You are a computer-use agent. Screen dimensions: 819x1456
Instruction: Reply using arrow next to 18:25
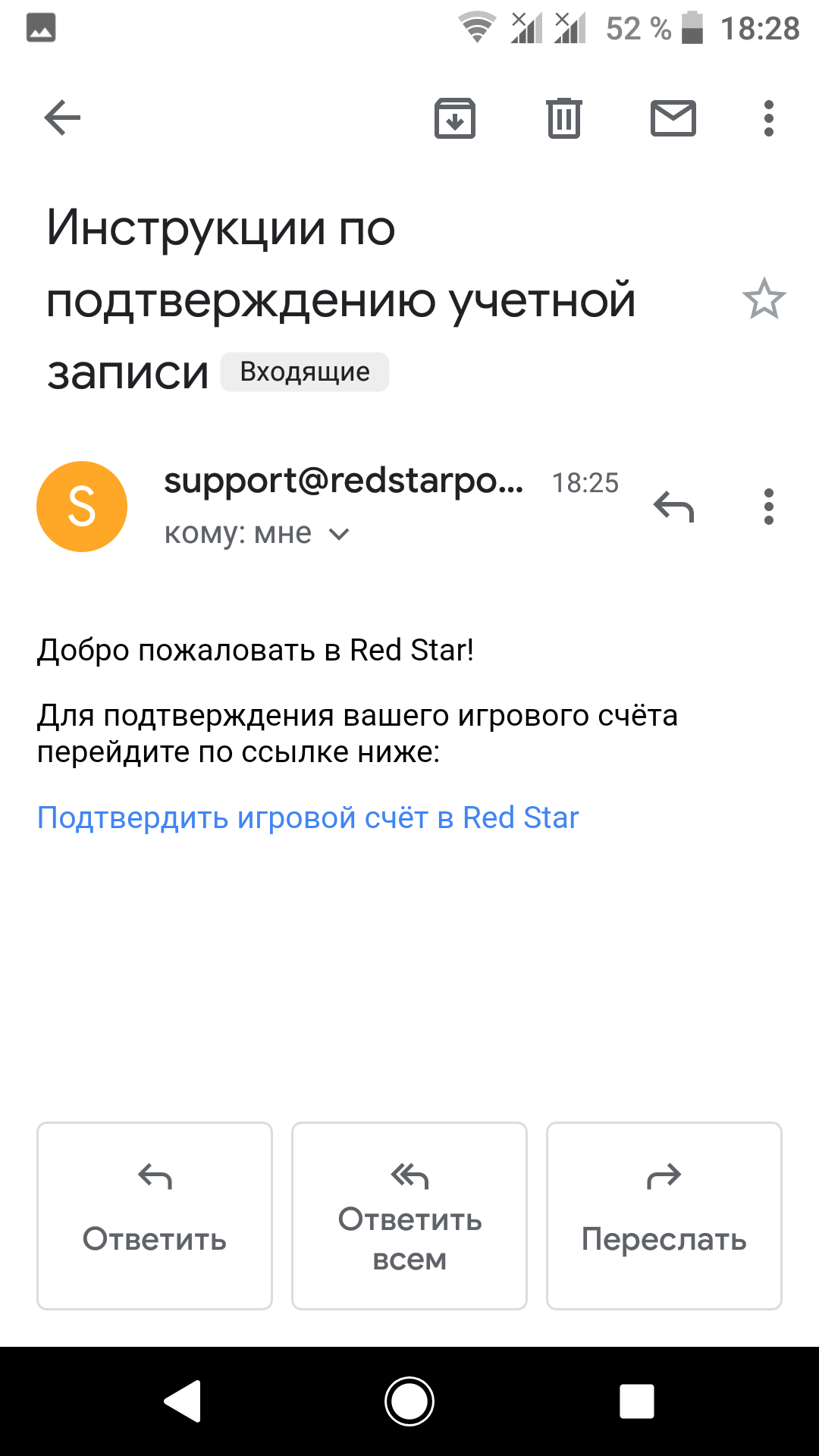673,507
